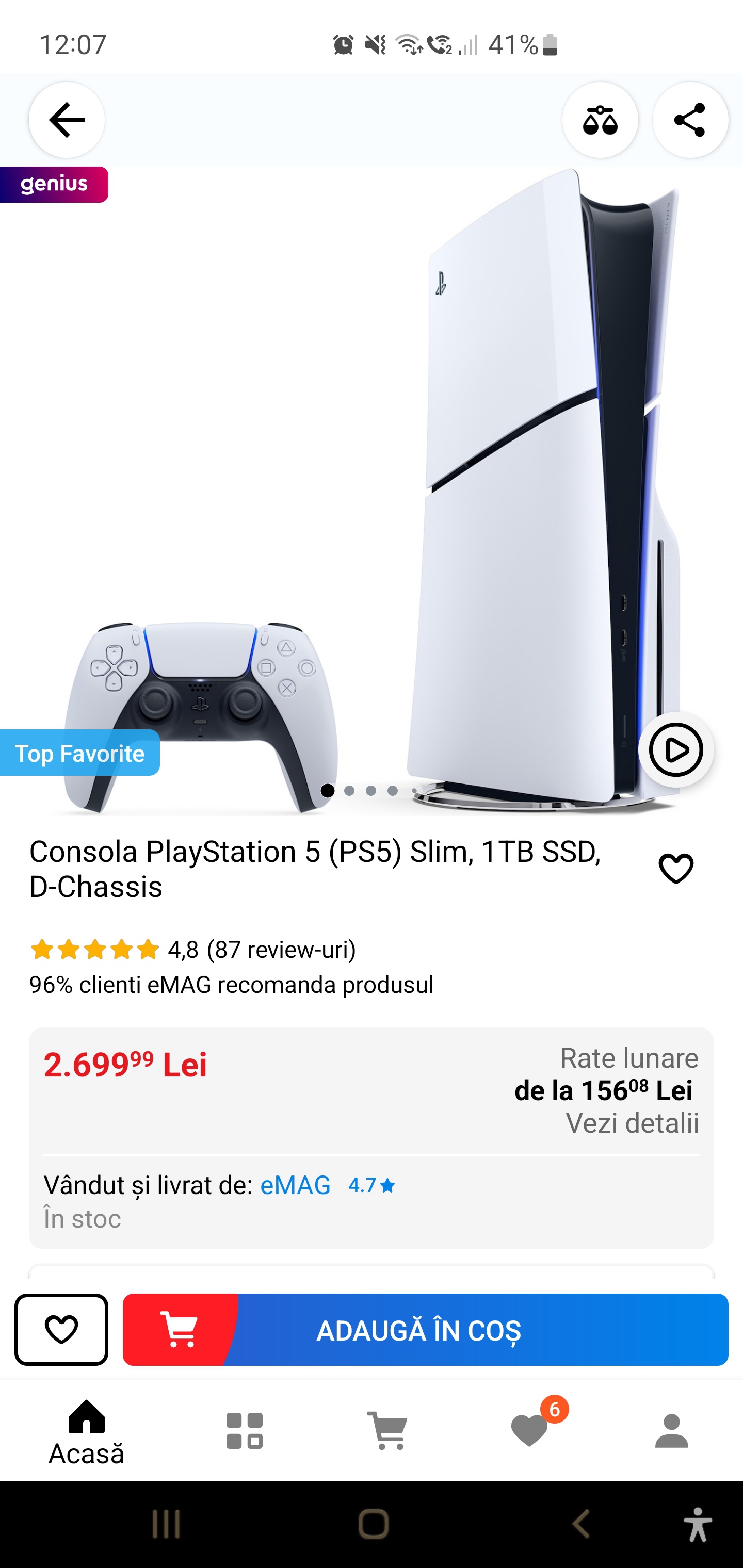Open the eMAG seller link
Viewport: 743px width, 1568px height.
(295, 1185)
